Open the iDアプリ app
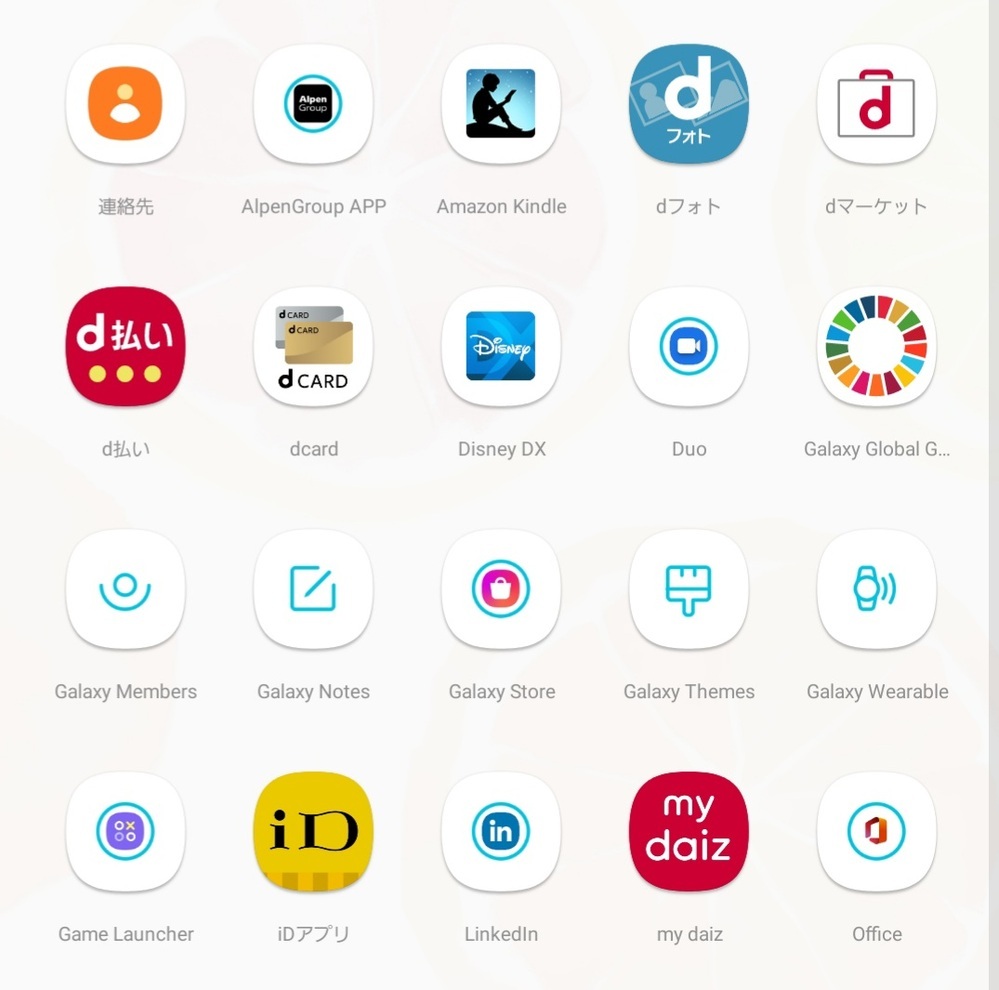This screenshot has height=990, width=999. pos(313,832)
